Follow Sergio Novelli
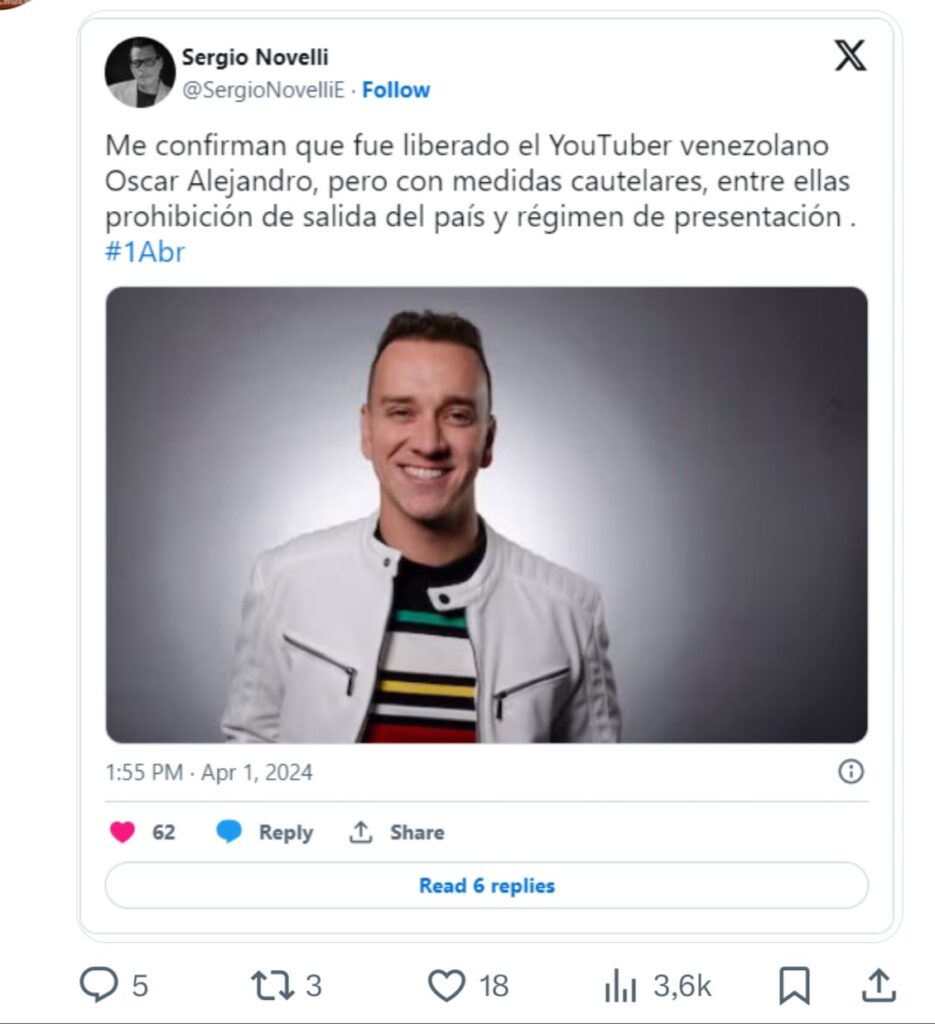This screenshot has height=1024, width=935. pos(396,90)
